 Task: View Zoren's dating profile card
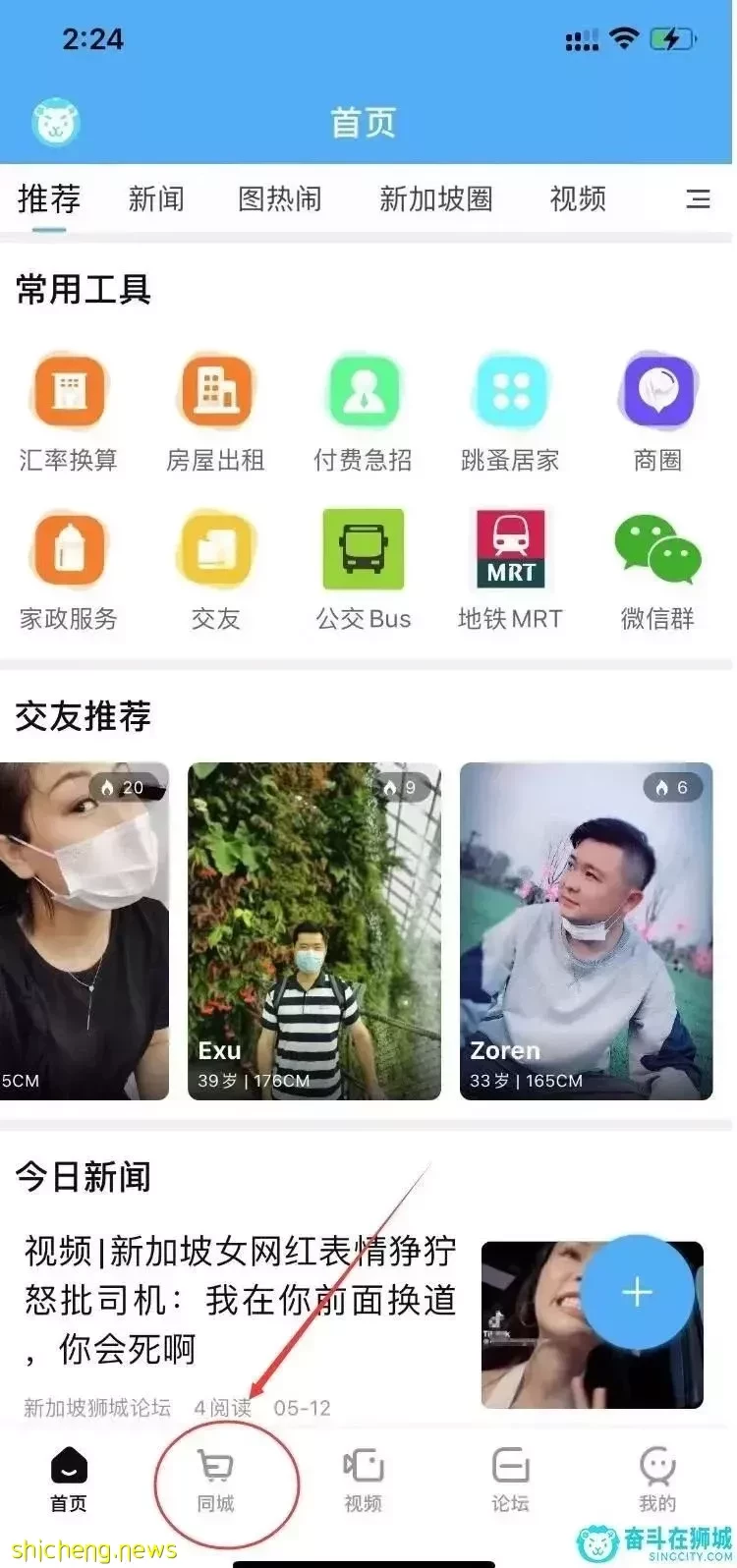586,931
